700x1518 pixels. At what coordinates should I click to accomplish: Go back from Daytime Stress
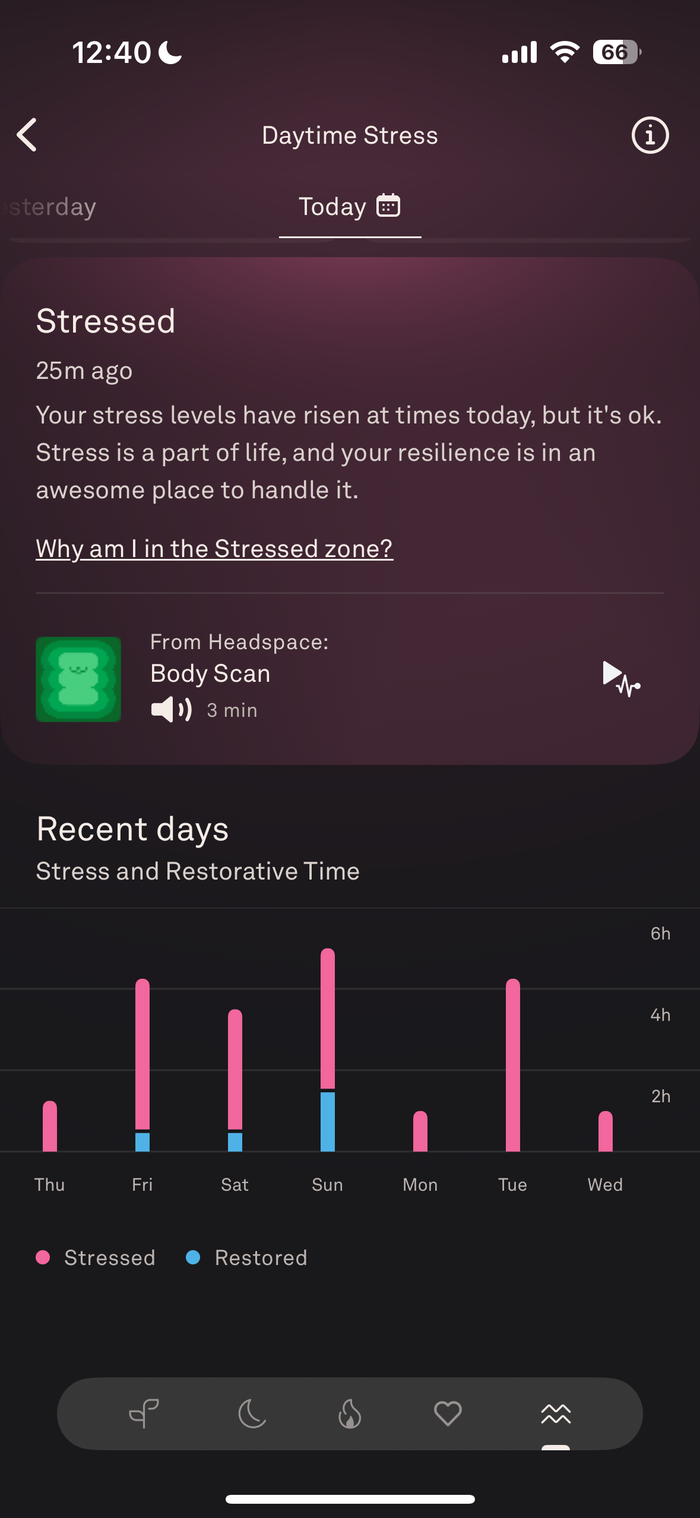pos(27,135)
